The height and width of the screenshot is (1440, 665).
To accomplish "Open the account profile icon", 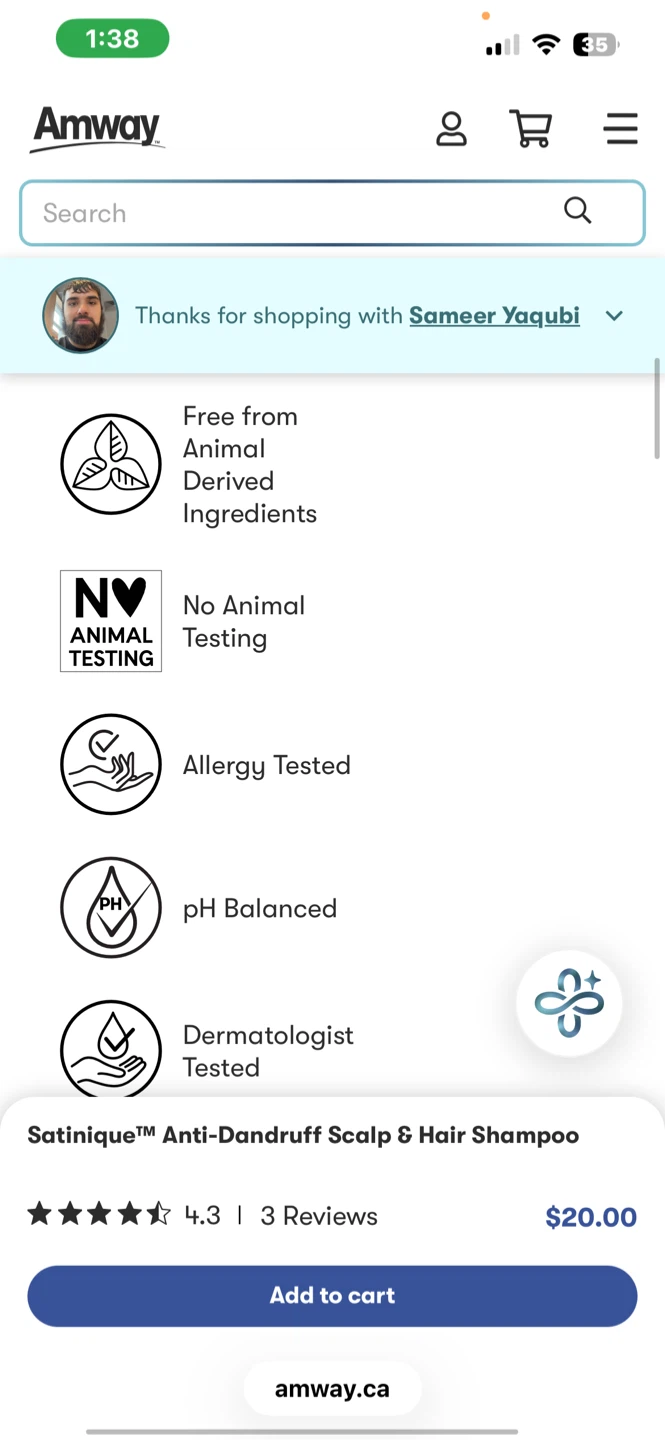I will coord(451,129).
